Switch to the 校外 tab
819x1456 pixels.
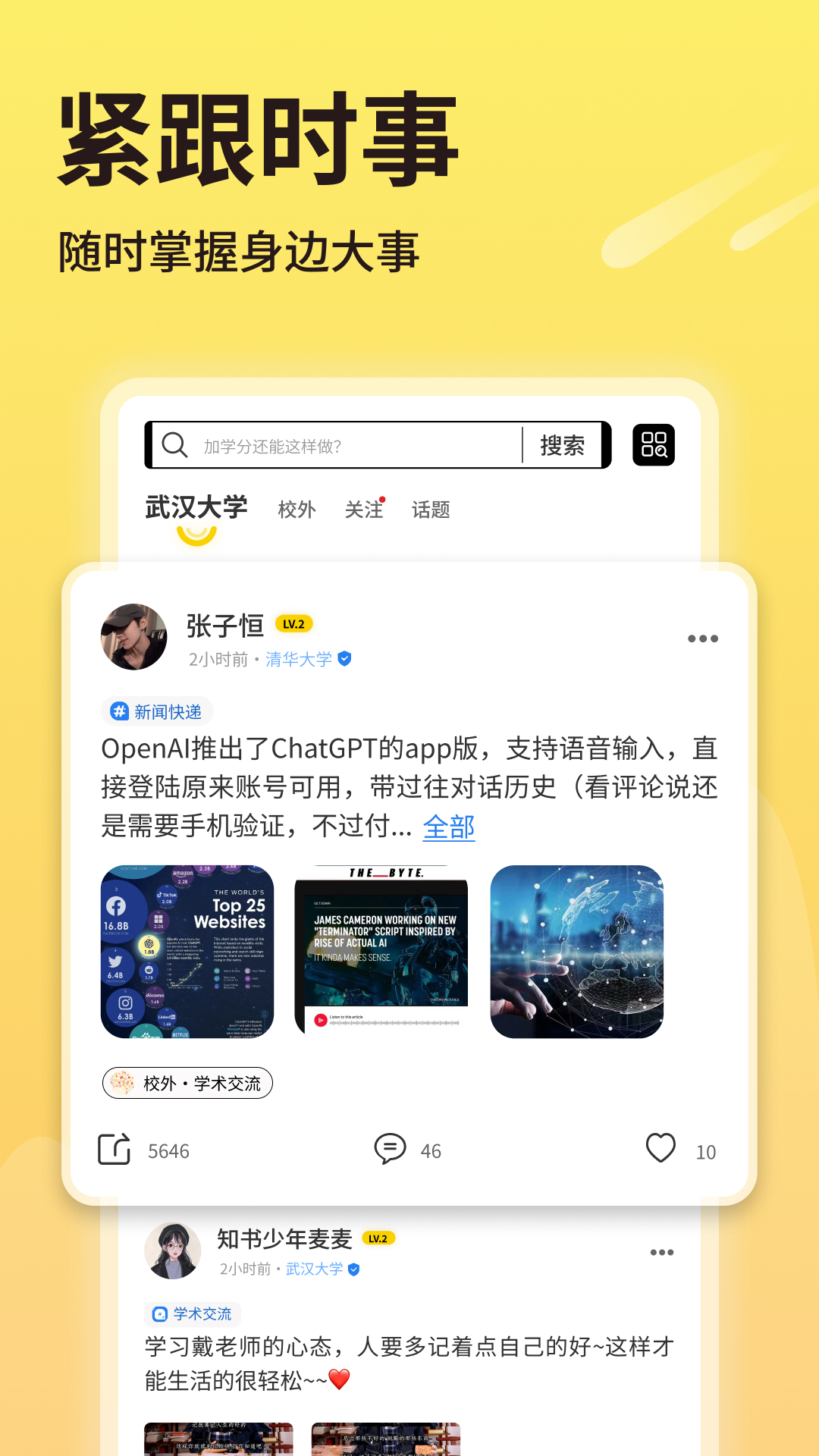point(297,510)
